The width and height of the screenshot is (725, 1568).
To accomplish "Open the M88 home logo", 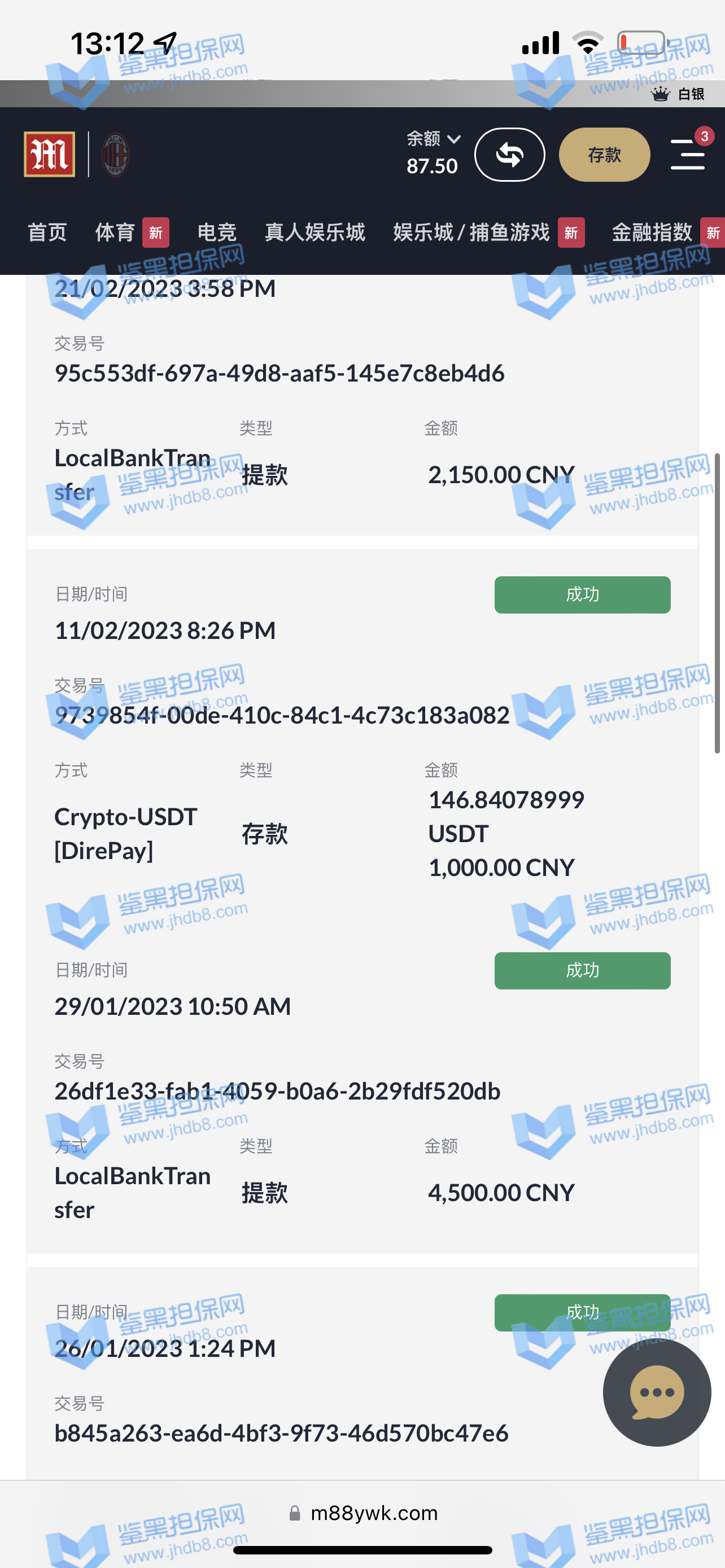I will 49,155.
